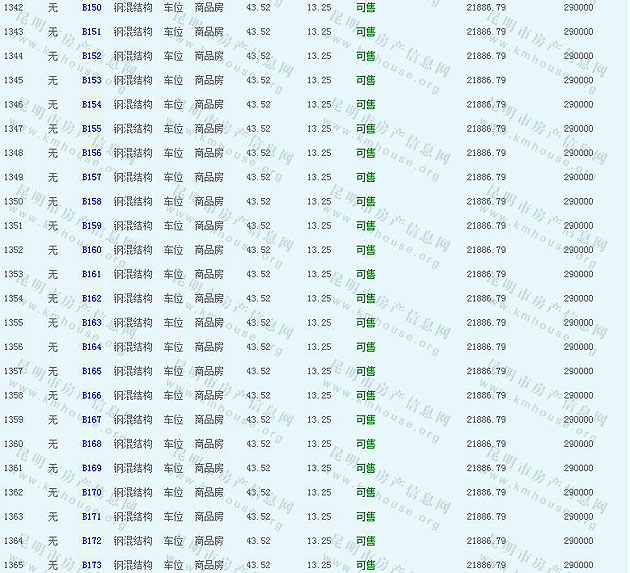
Task: Select unit B159 in row 1351
Action: 91,226
